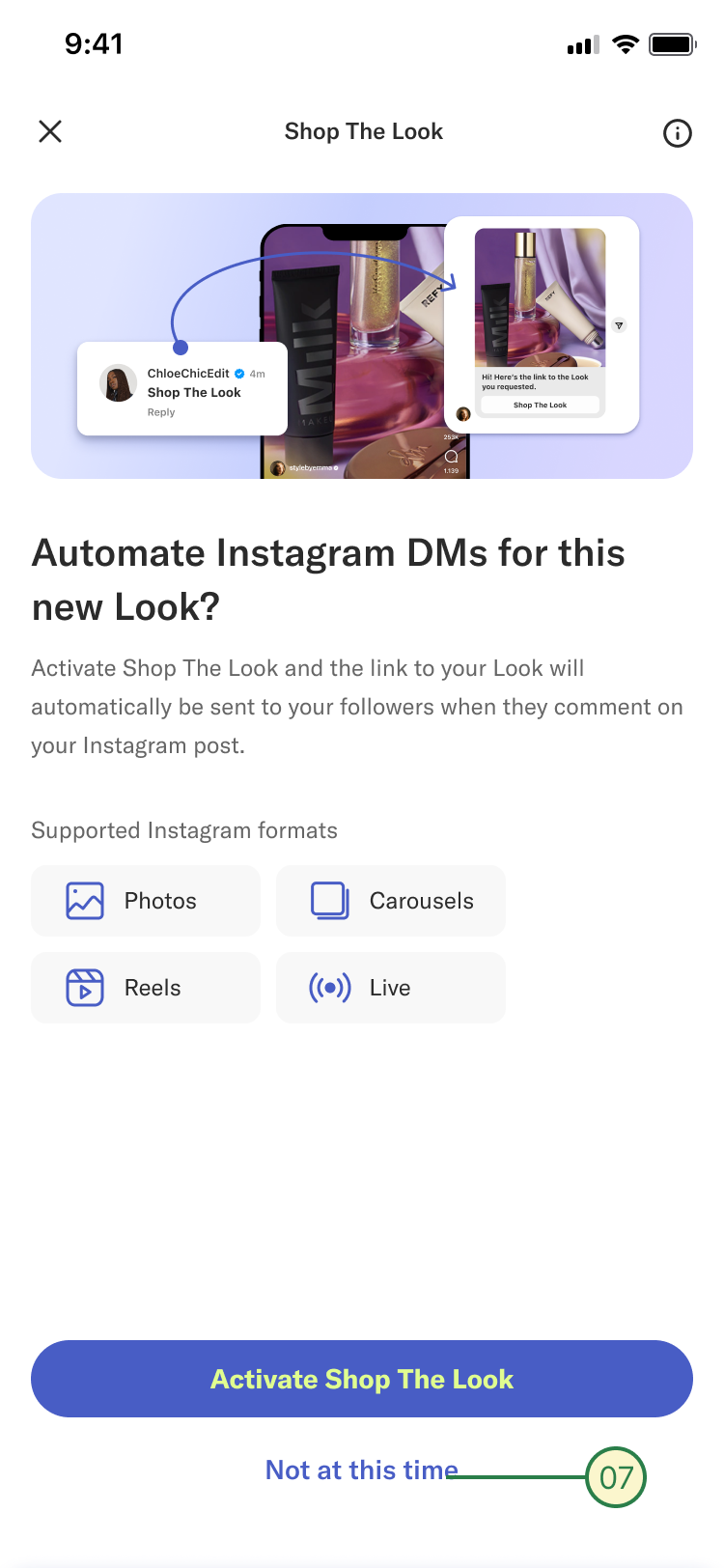Choose Not at this time
The width and height of the screenshot is (724, 1568).
point(362,1470)
